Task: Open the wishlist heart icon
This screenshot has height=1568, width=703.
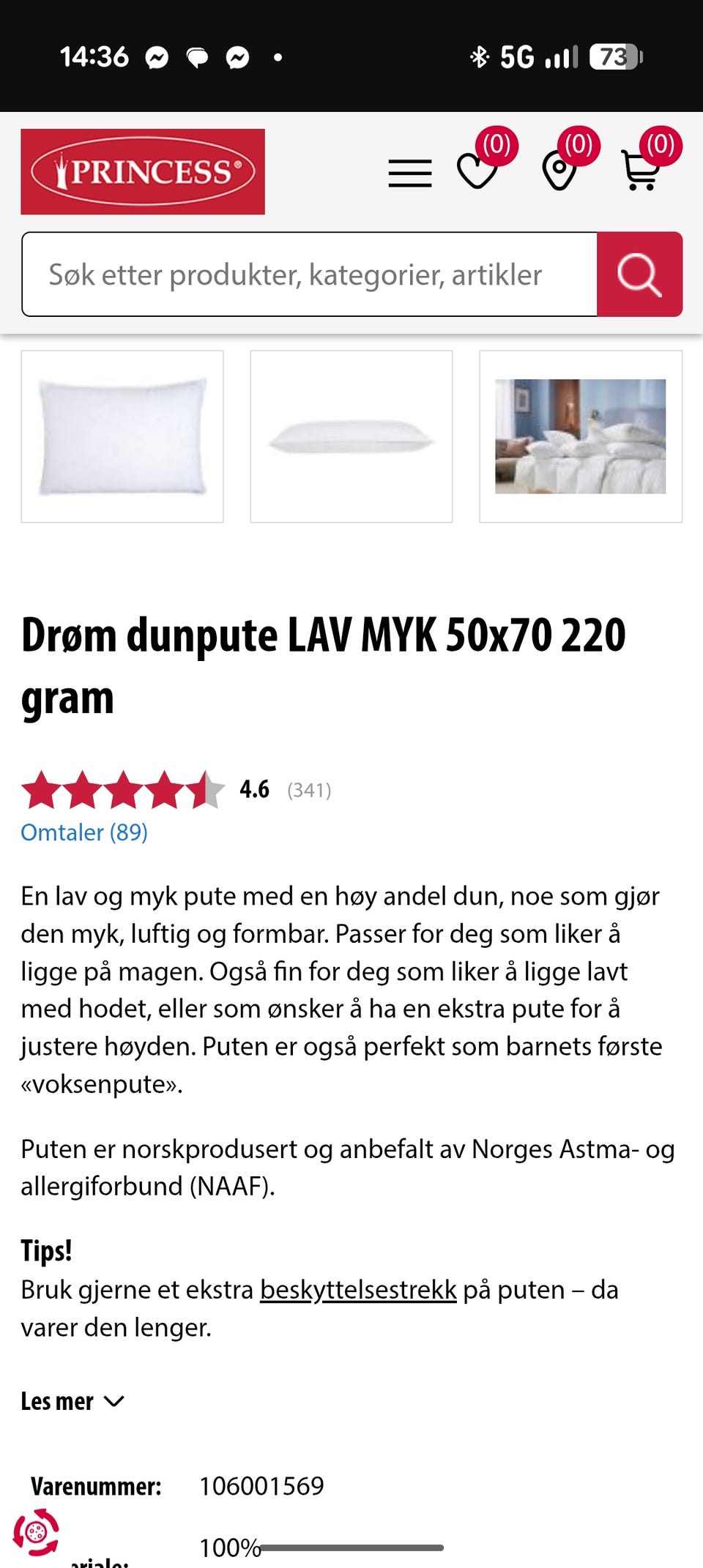Action: pyautogui.click(x=477, y=171)
